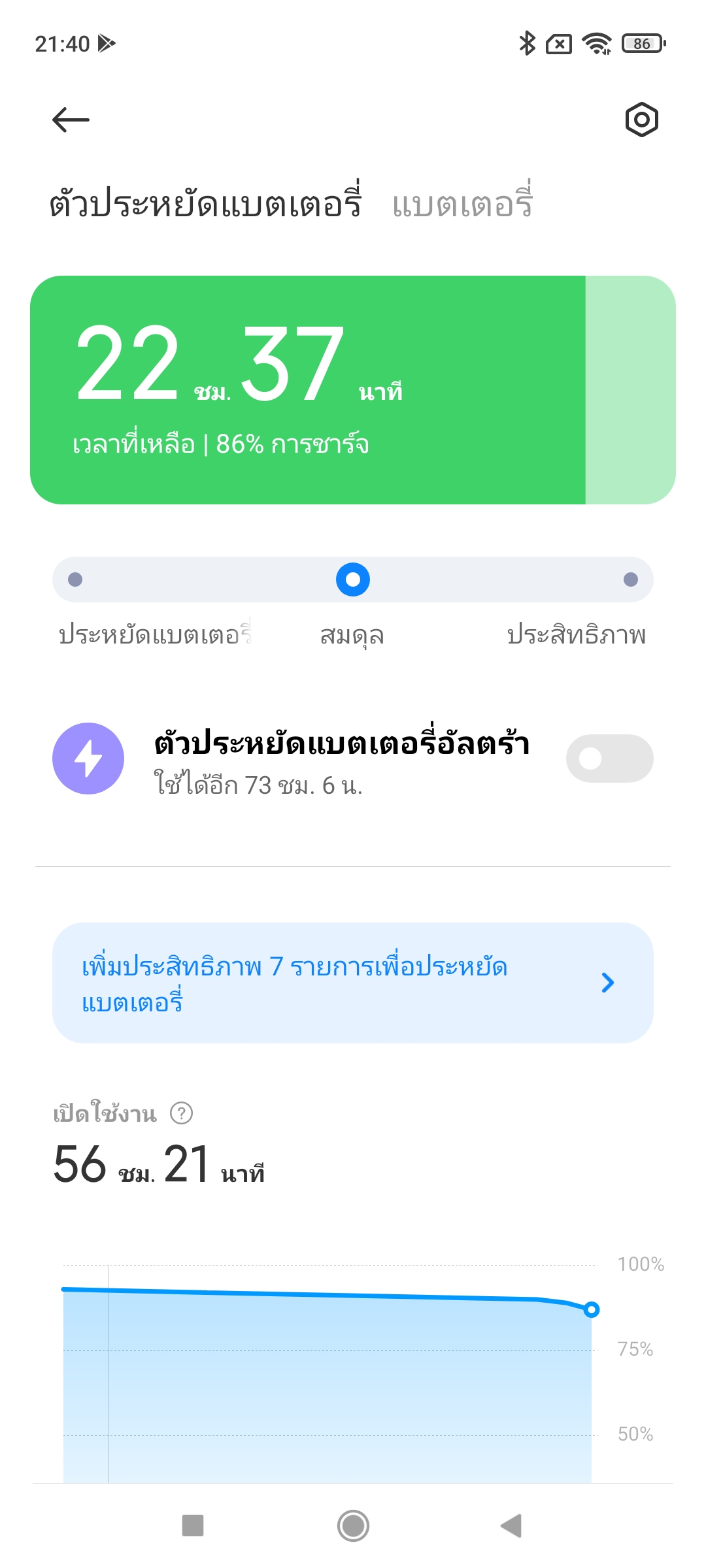Show help for เปิดใช้งาน

click(x=181, y=1113)
